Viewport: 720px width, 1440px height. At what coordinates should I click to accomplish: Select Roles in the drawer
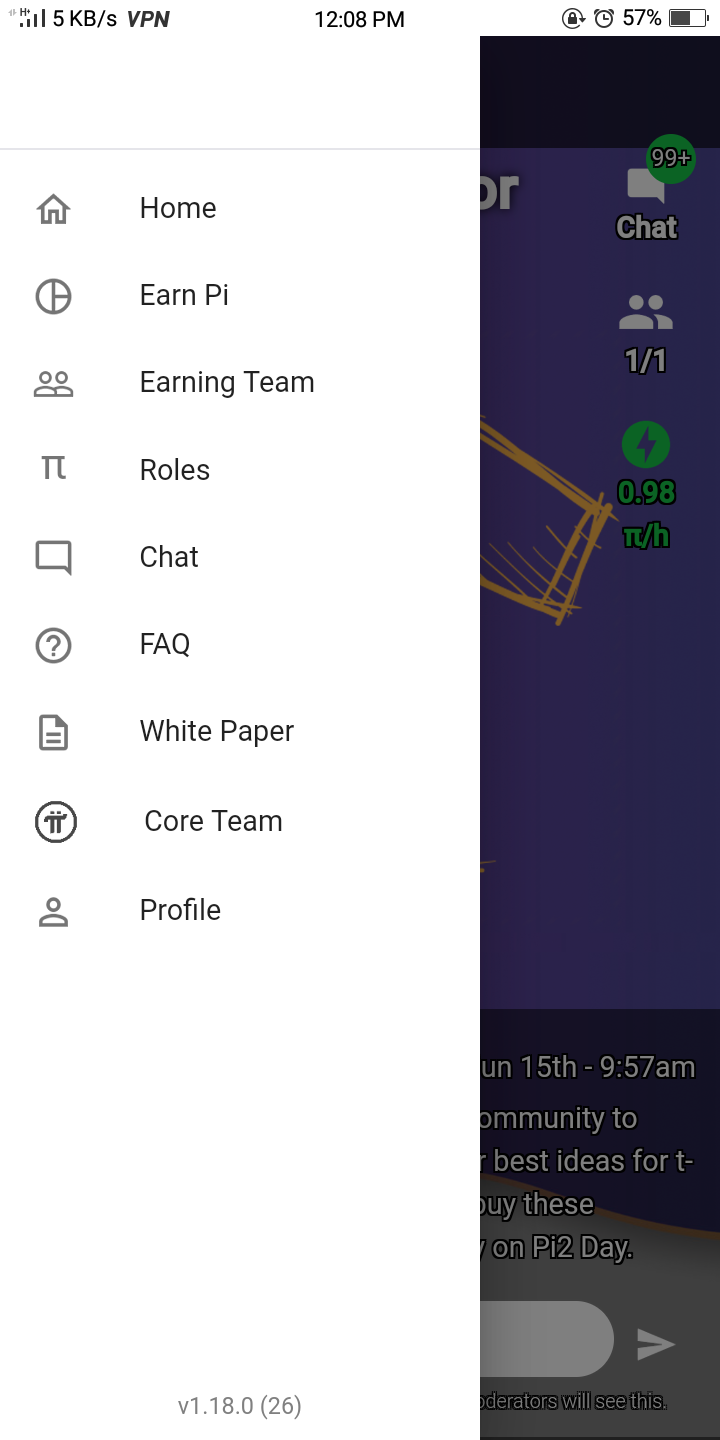pyautogui.click(x=174, y=470)
